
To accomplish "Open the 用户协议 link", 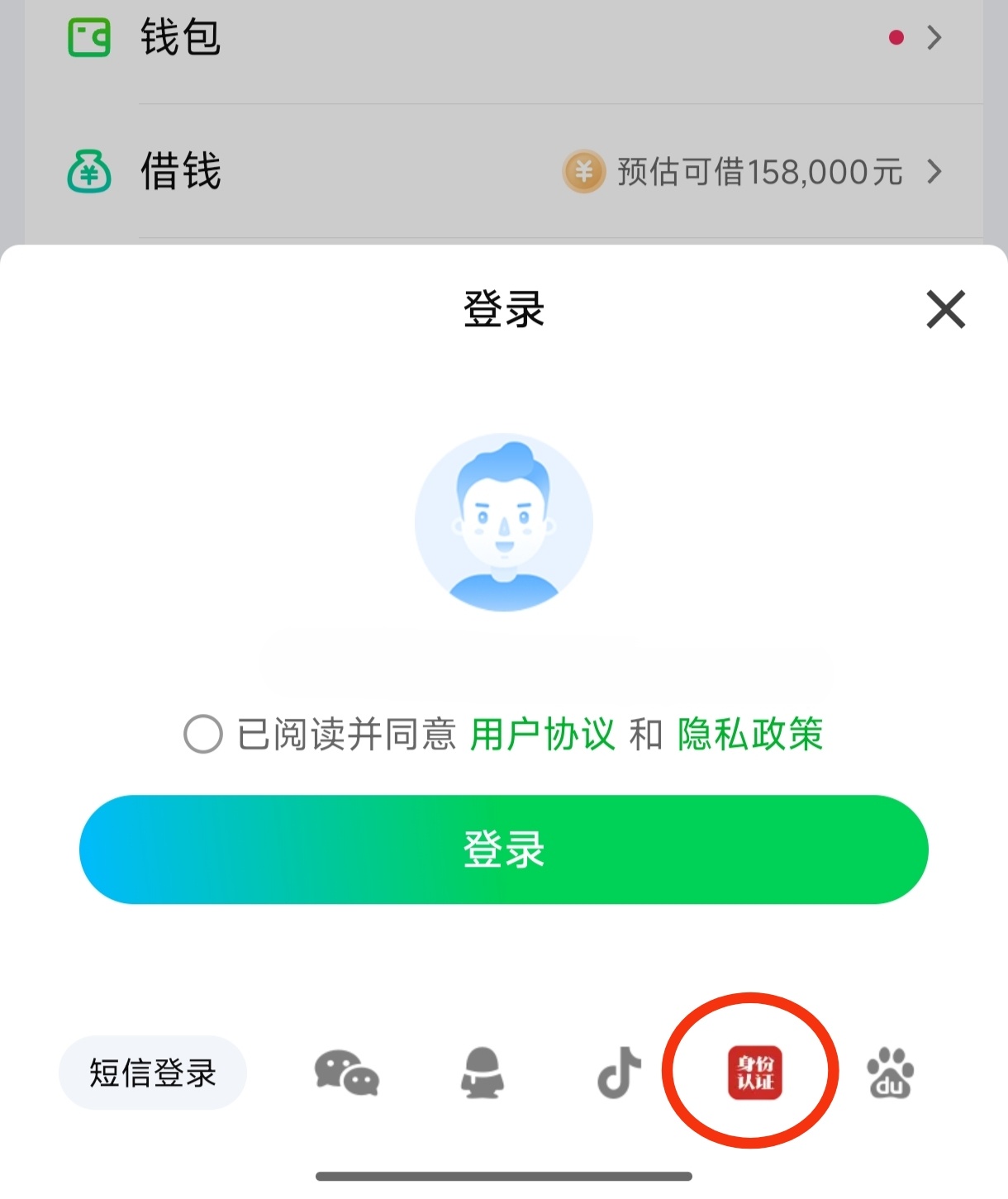I will (x=542, y=734).
